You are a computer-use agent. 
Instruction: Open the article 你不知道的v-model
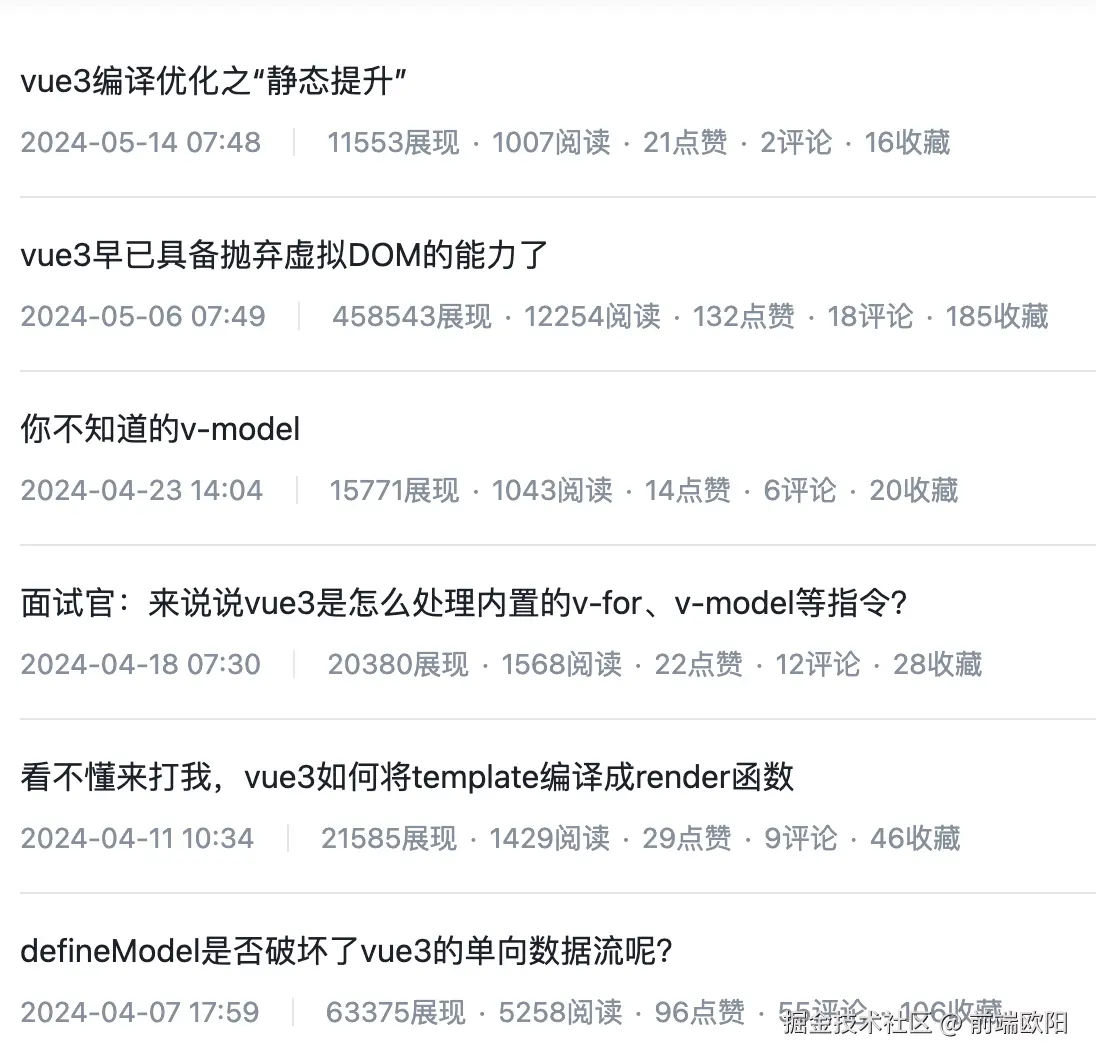[x=160, y=430]
